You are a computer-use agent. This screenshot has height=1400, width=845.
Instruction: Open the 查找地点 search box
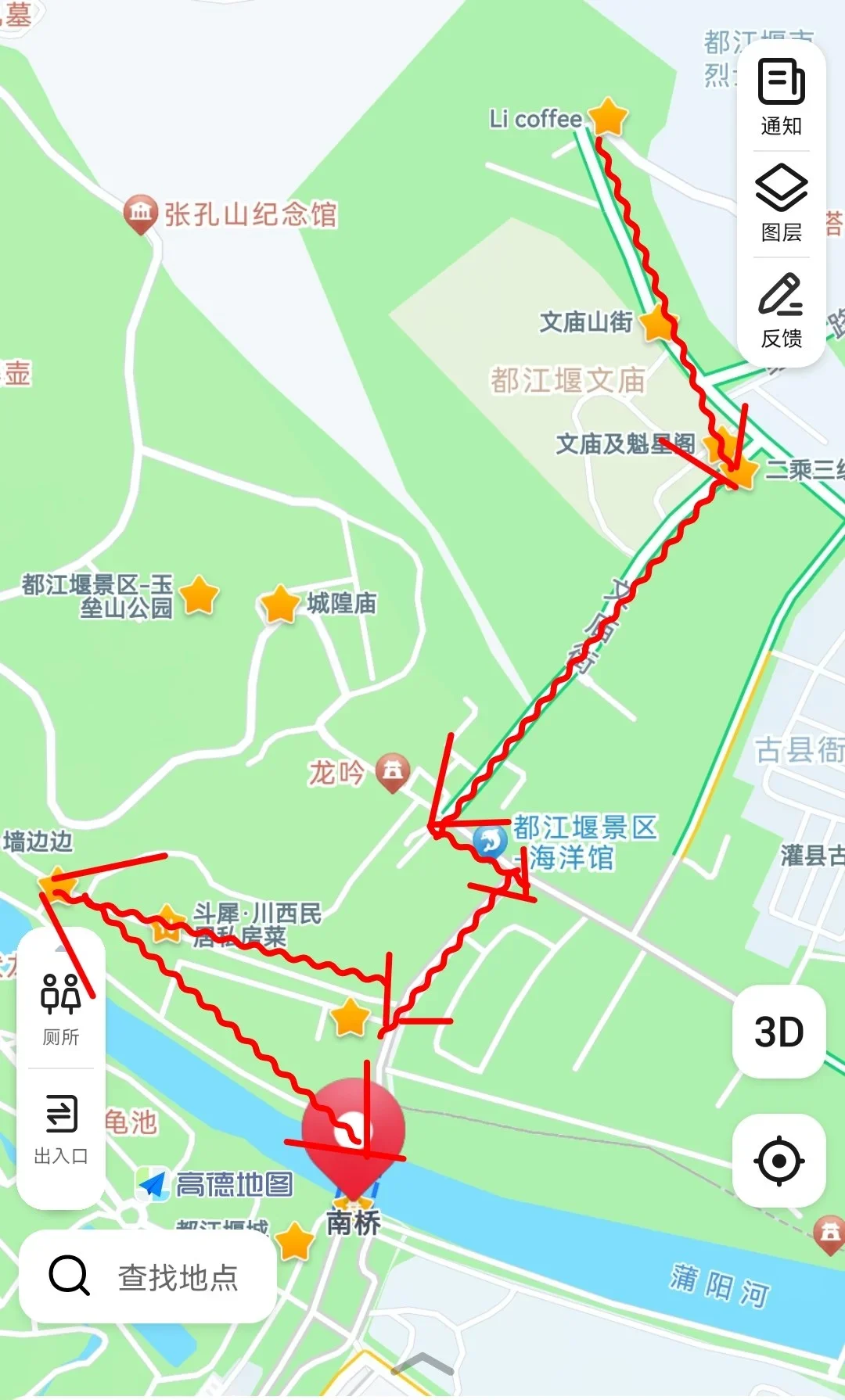coord(148,1277)
